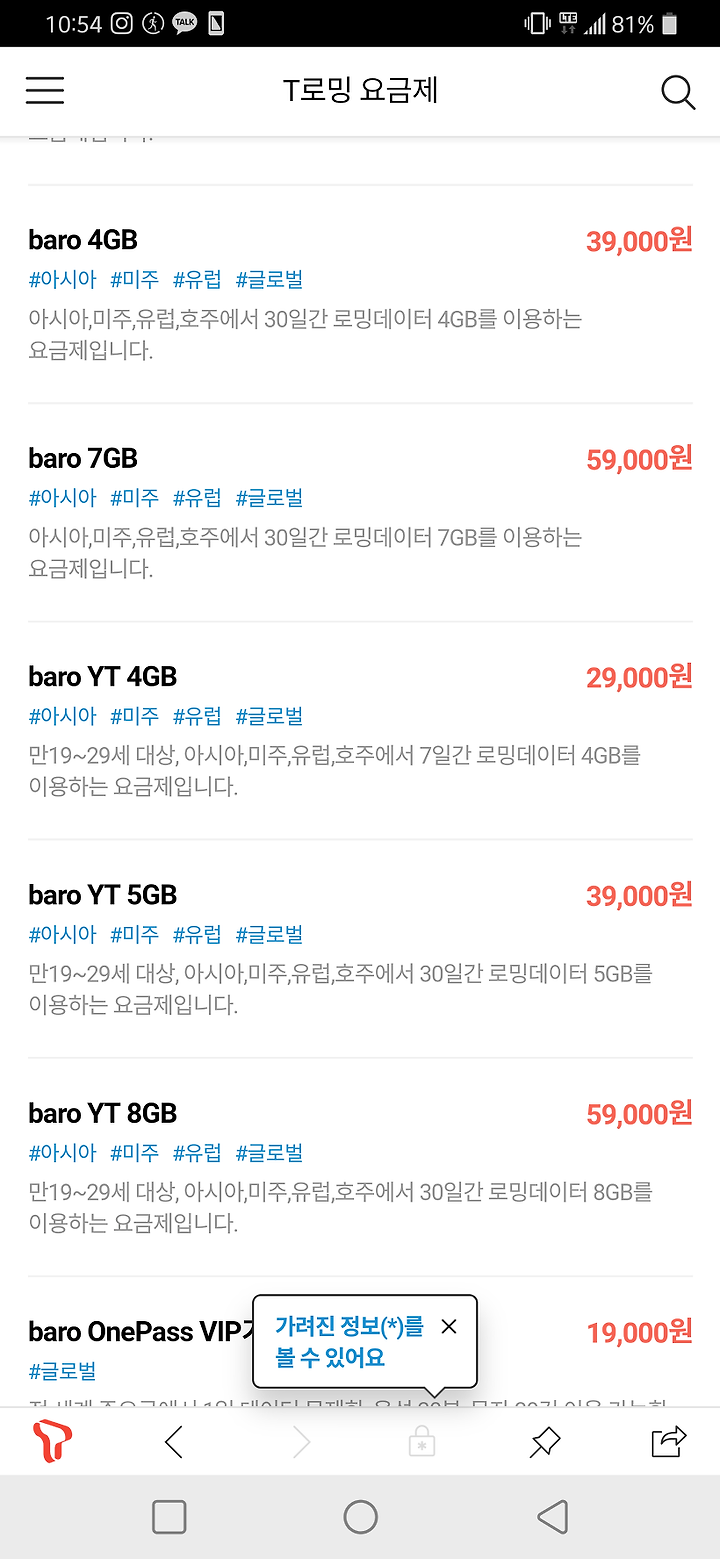Open the baro 4GB roaming plan
Viewport: 720px width, 1559px height.
coord(360,295)
